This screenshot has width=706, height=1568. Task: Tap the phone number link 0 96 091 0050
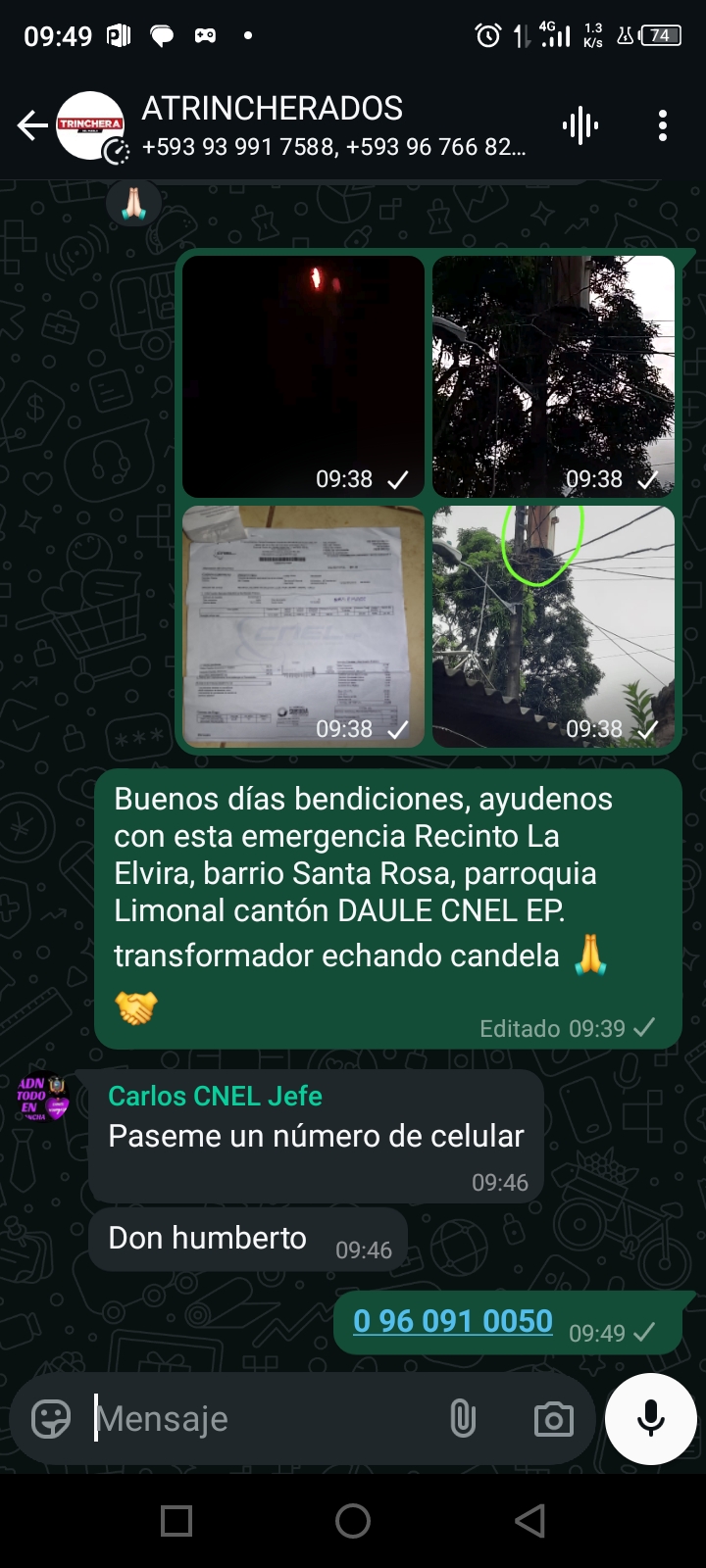tap(453, 1321)
